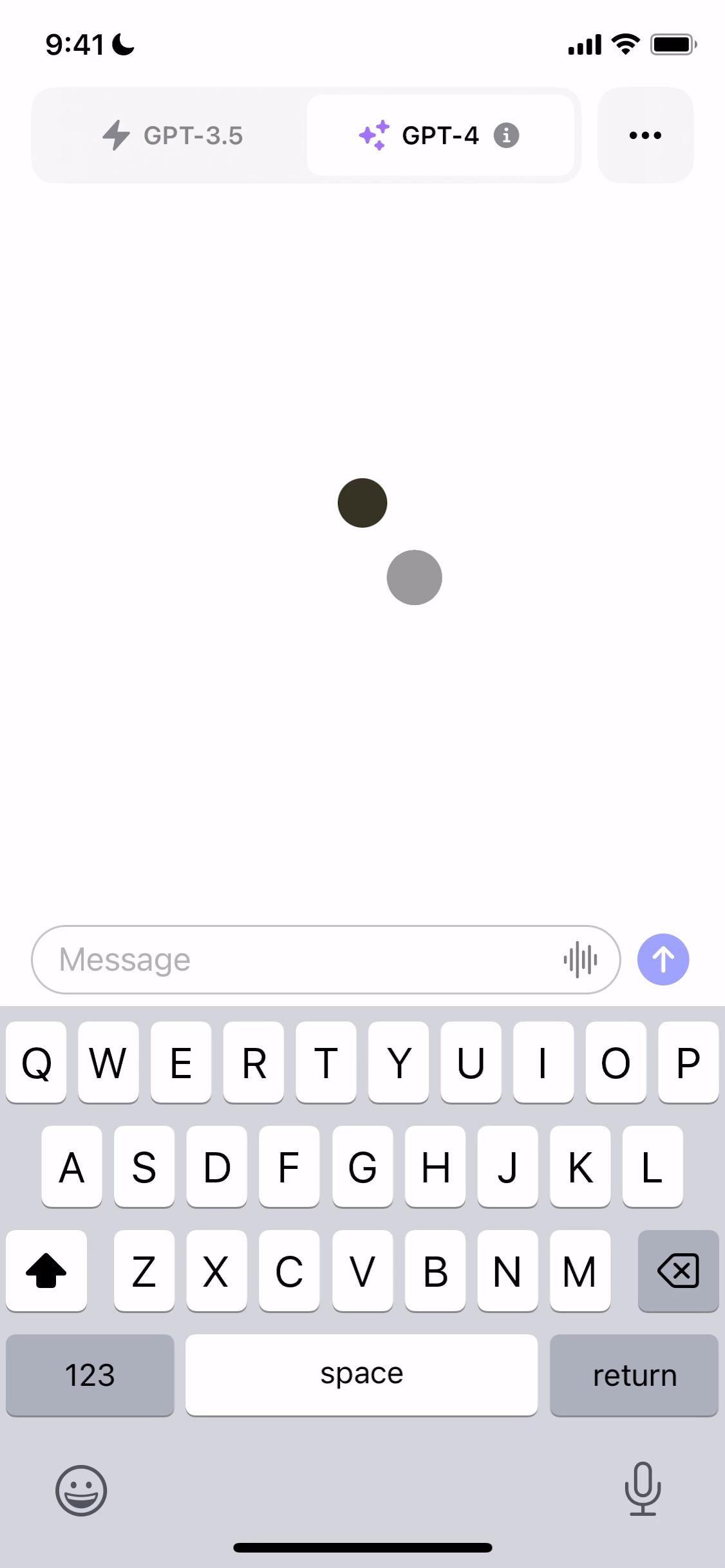Open the GPT-4 info icon
This screenshot has height=1568, width=725.
[x=506, y=135]
